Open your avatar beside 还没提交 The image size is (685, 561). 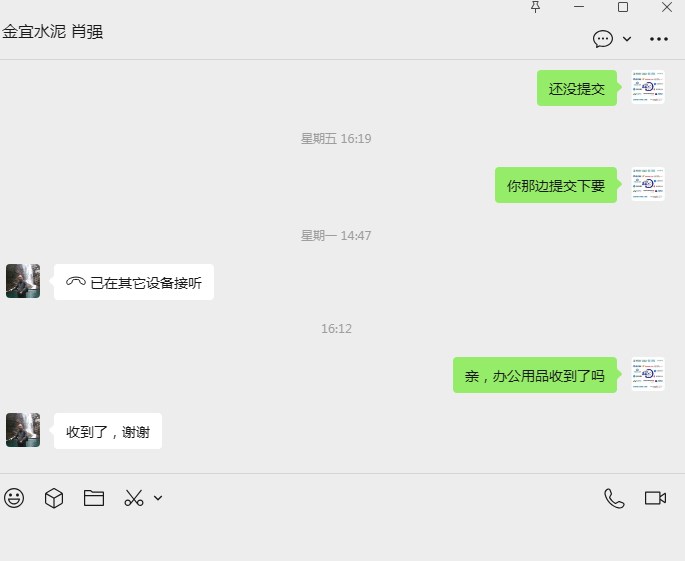tap(648, 87)
